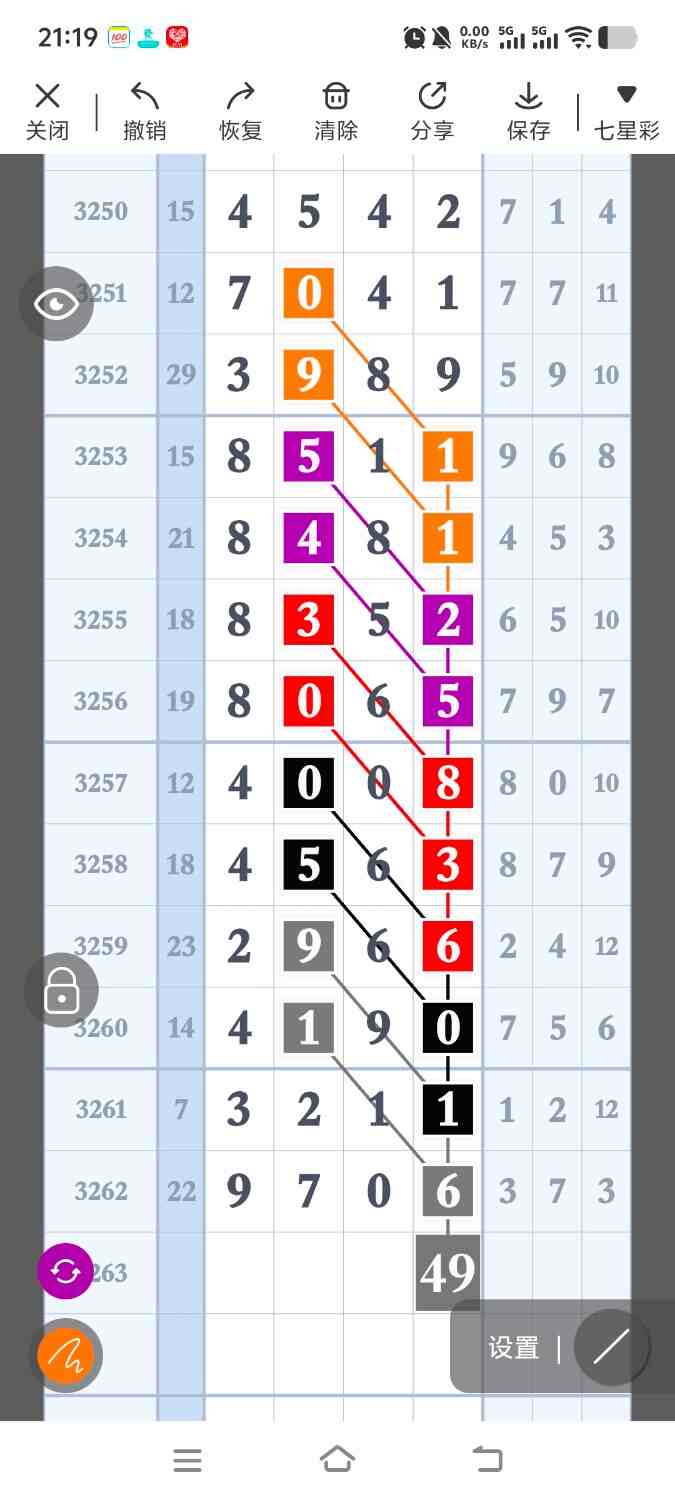The height and width of the screenshot is (1500, 675).
Task: Tap the purple refresh button
Action: (x=65, y=1271)
